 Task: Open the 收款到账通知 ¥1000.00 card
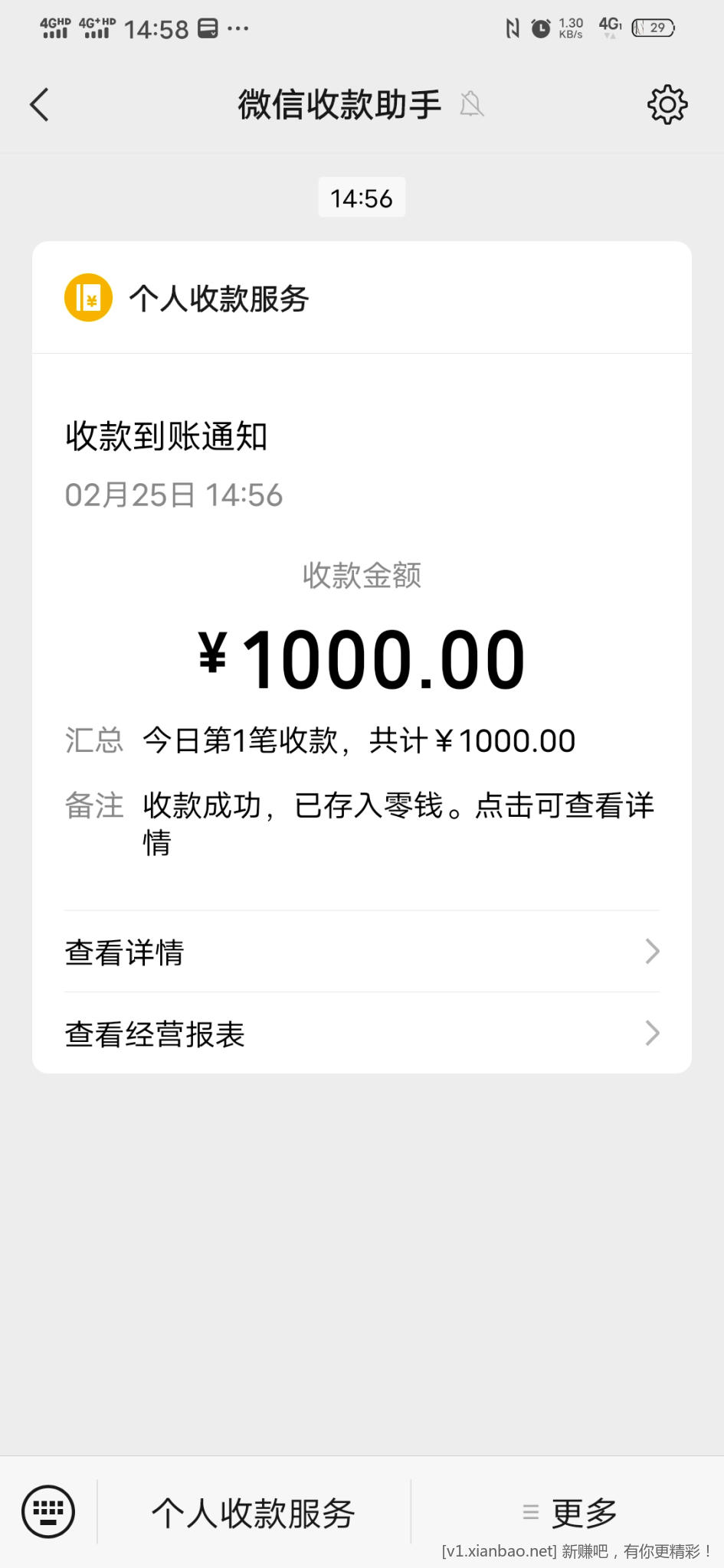[361, 658]
